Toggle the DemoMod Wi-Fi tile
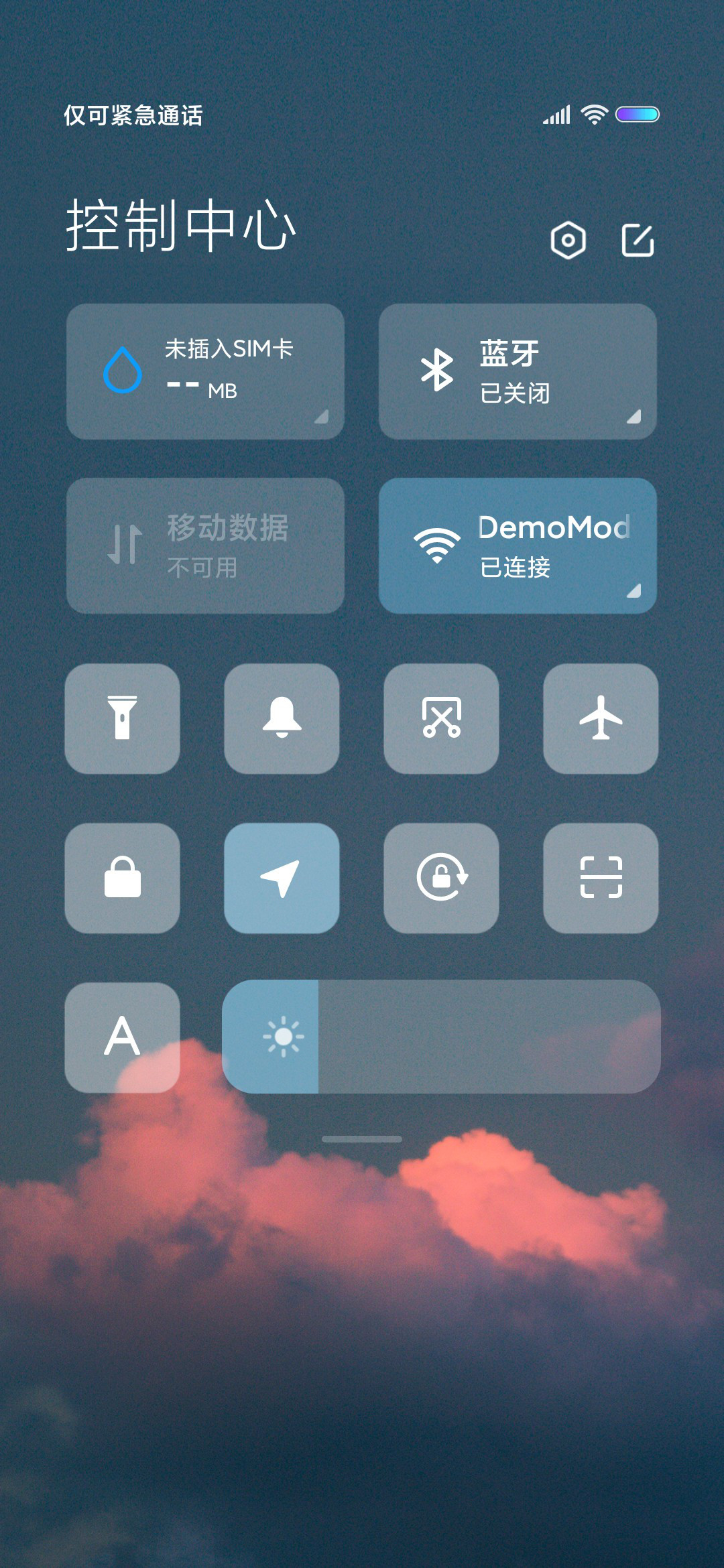Screen dimensions: 724x1568 click(518, 545)
